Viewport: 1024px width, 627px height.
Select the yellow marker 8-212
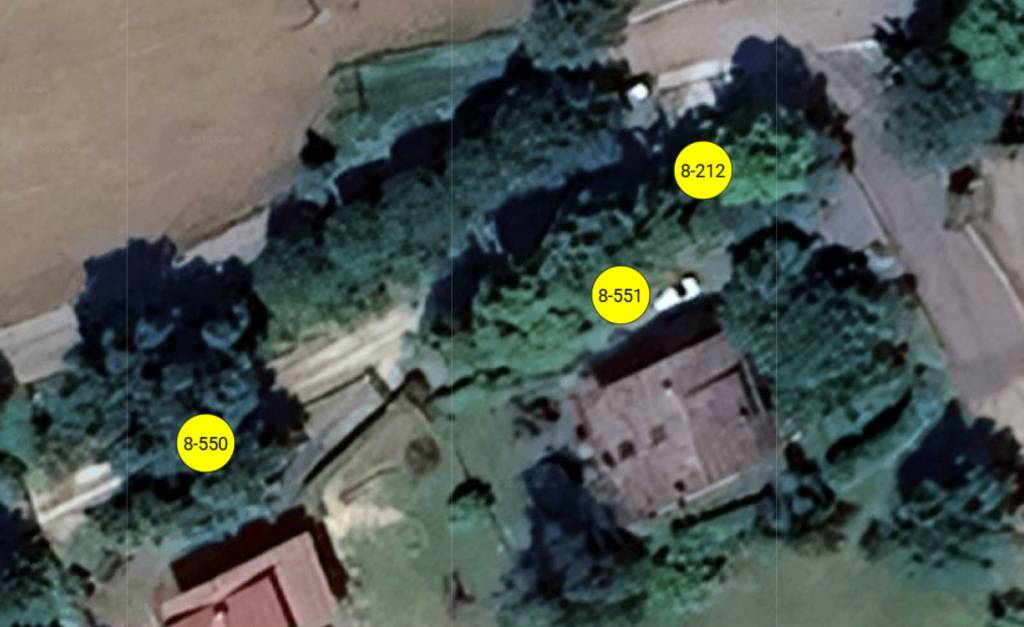[702, 171]
